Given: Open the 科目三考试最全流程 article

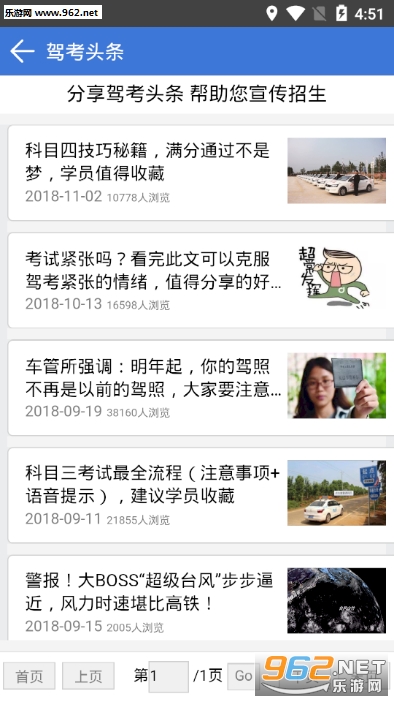Looking at the screenshot, I should click(x=201, y=495).
